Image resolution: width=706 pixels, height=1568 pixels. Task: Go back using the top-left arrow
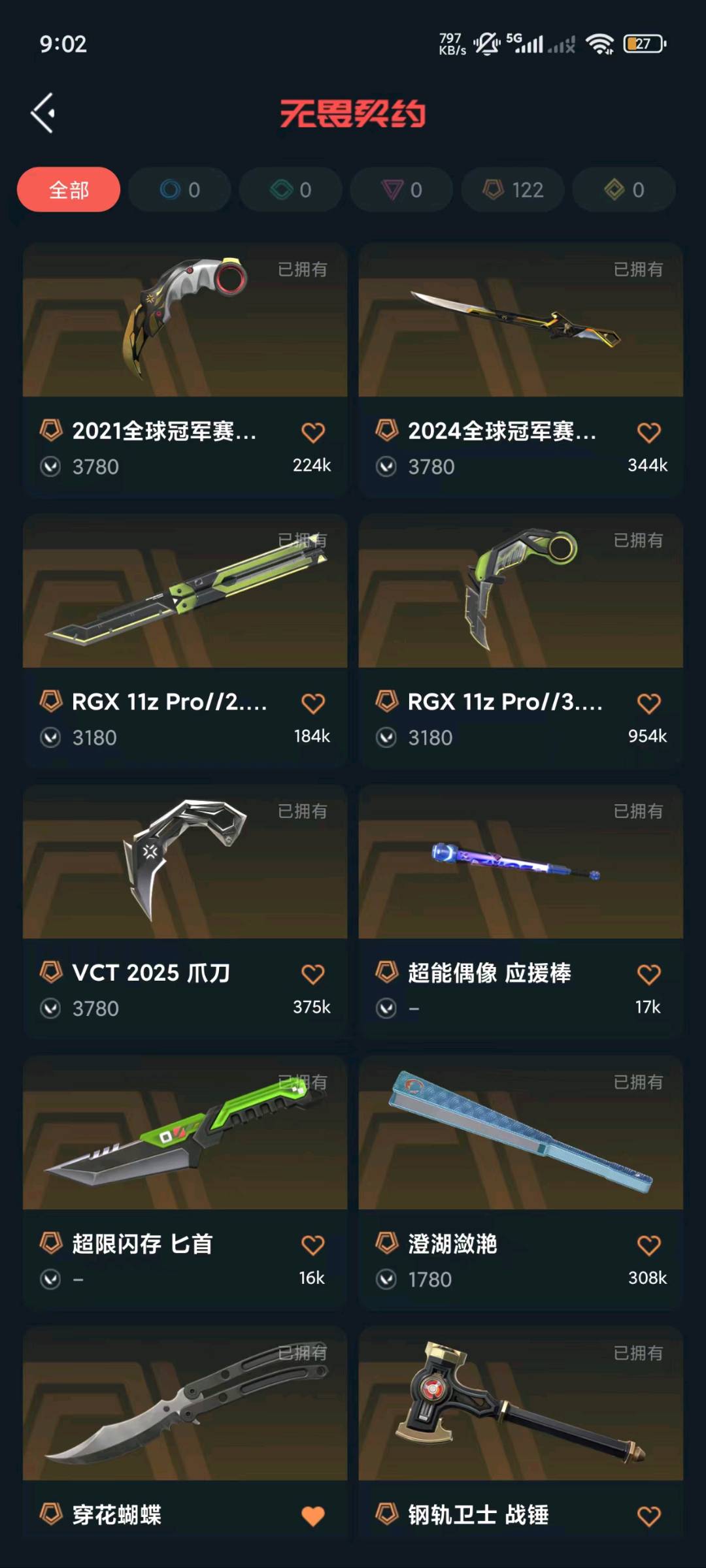coord(43,113)
